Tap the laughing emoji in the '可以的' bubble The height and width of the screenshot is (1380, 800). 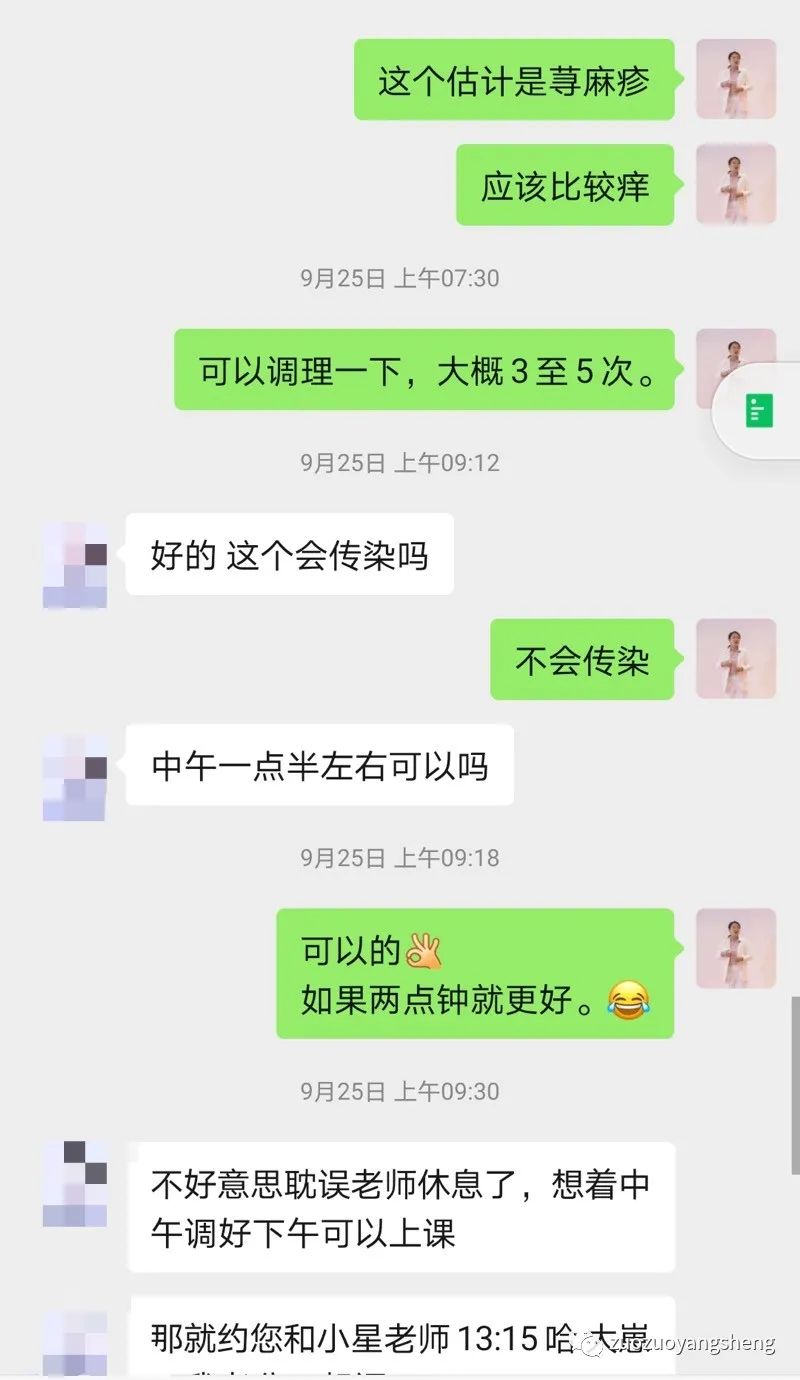click(628, 997)
